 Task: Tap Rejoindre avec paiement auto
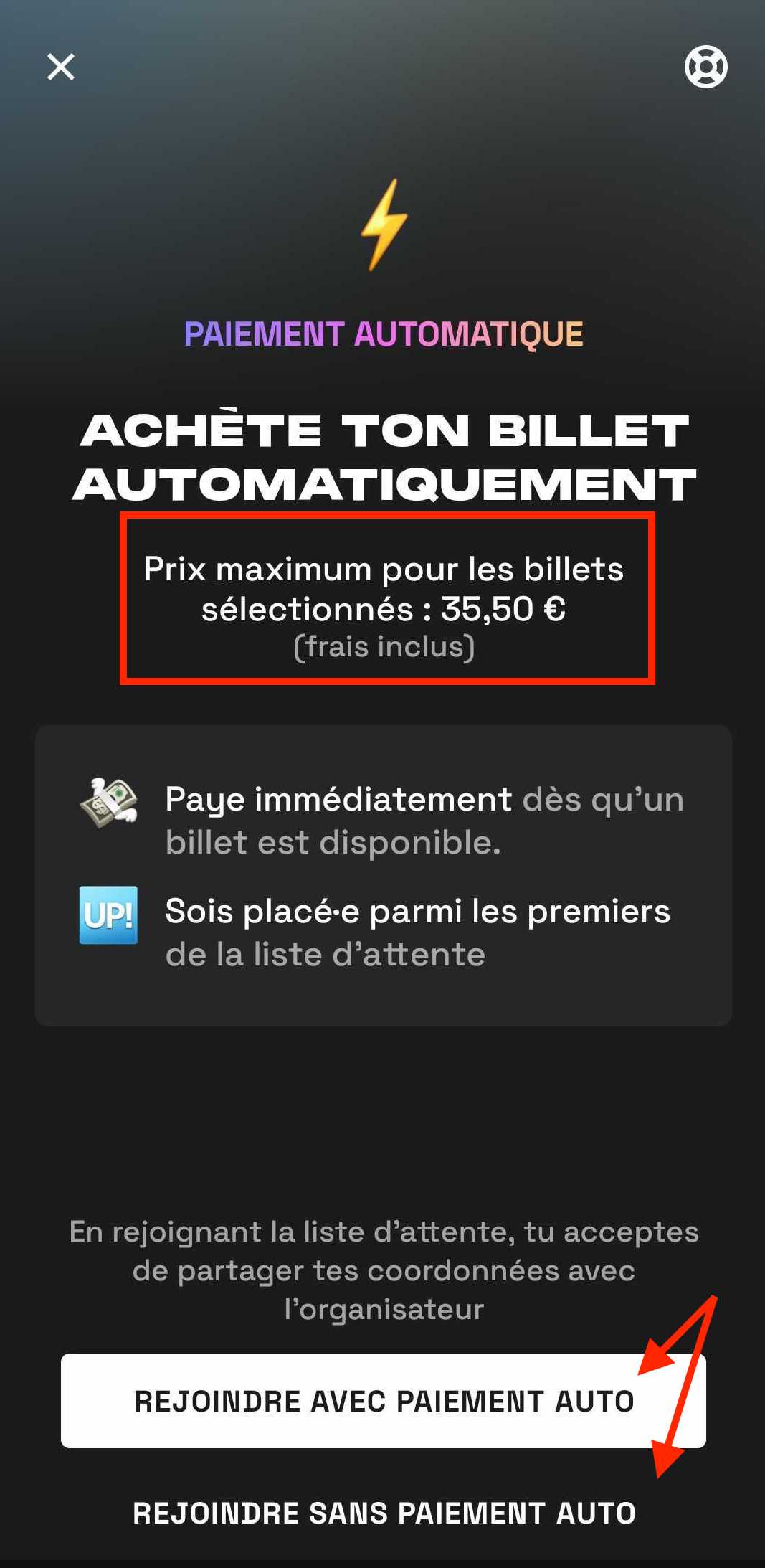(x=384, y=1401)
